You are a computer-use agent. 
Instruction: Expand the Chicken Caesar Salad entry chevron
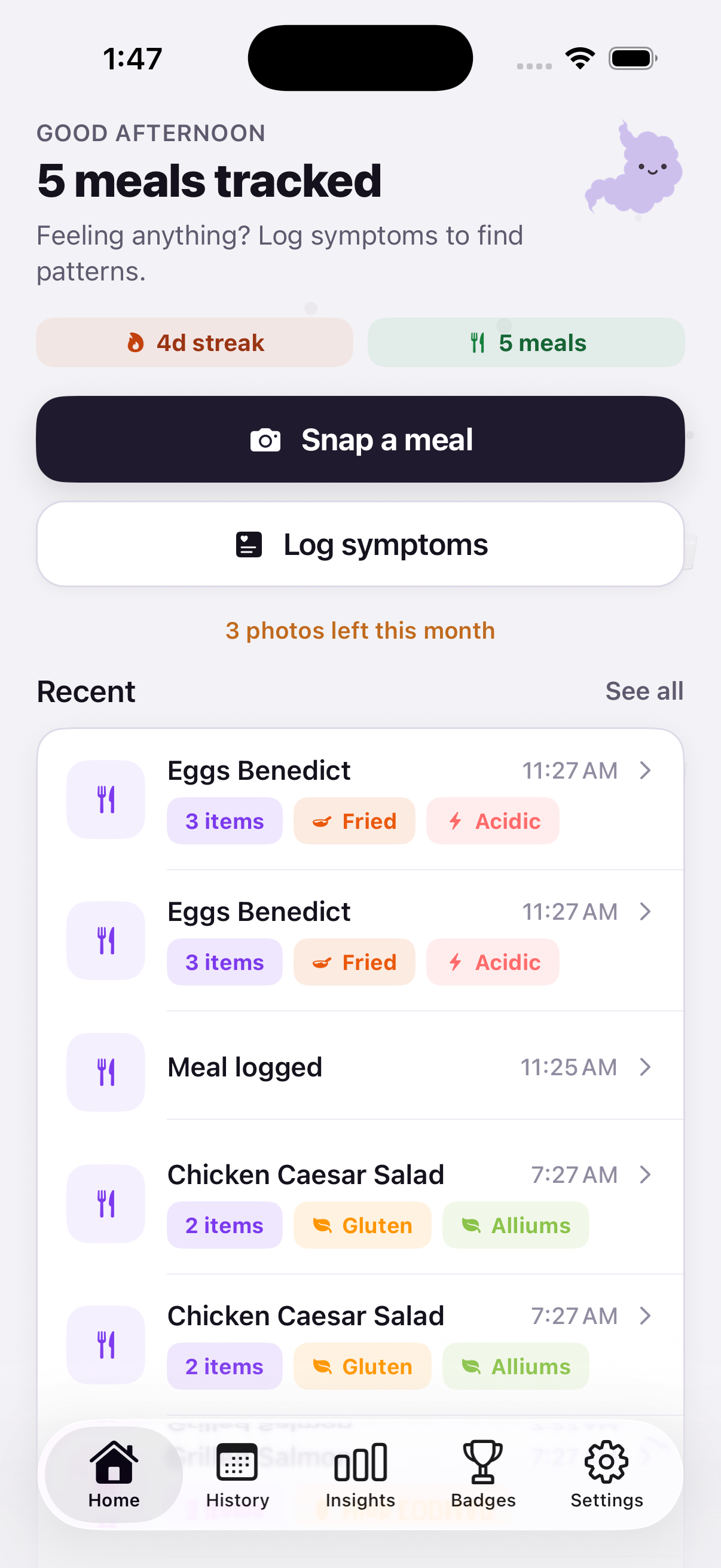[646, 1175]
